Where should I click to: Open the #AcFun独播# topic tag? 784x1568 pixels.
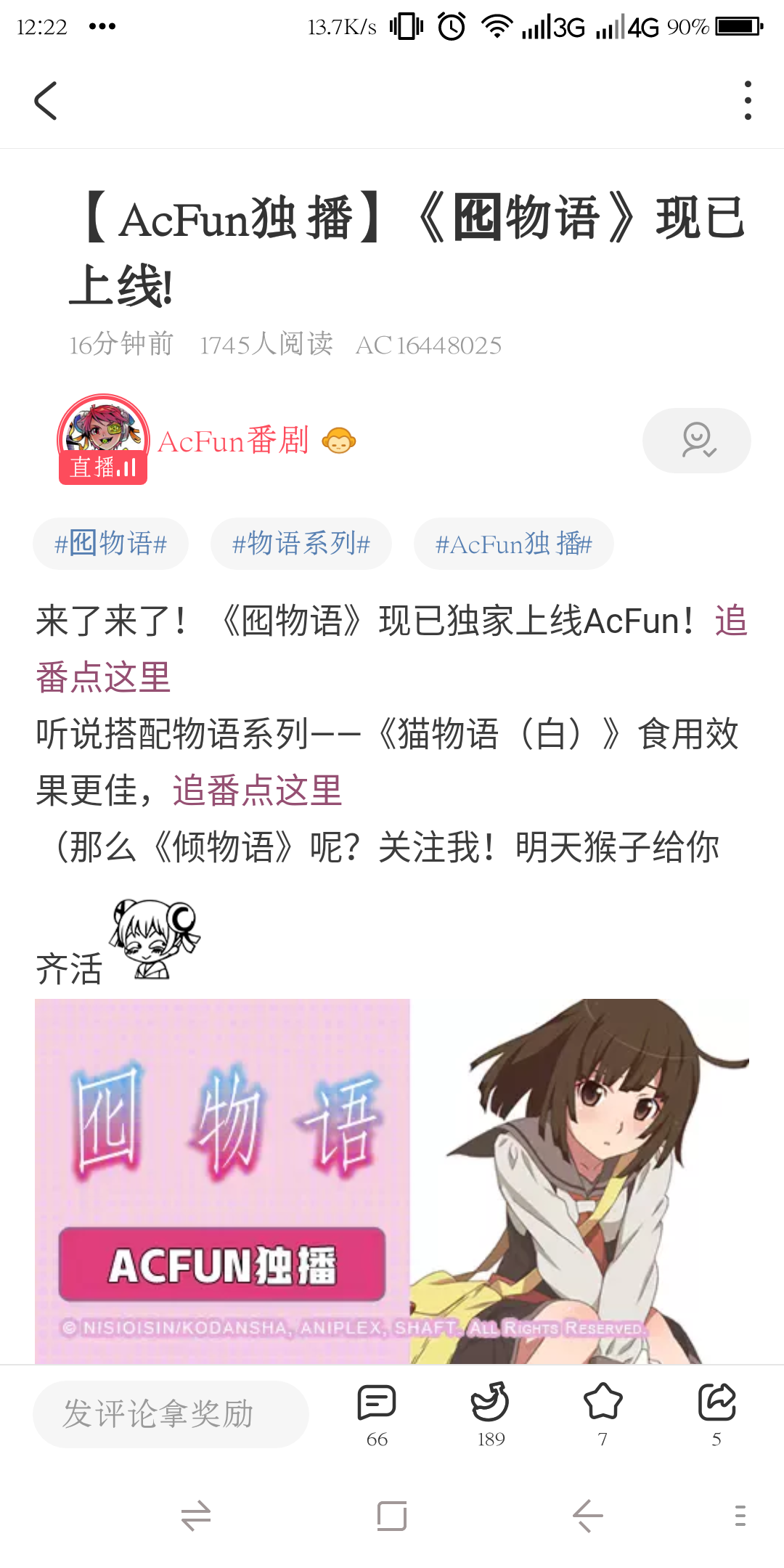[513, 544]
